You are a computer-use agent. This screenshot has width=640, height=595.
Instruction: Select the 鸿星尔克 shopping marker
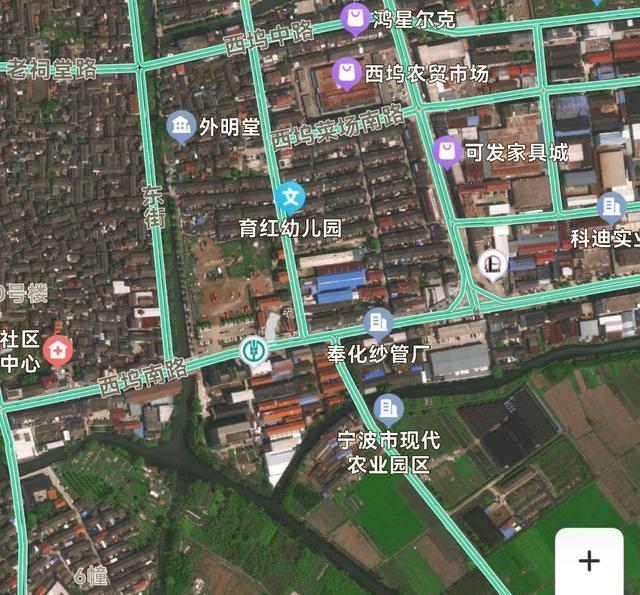(354, 17)
